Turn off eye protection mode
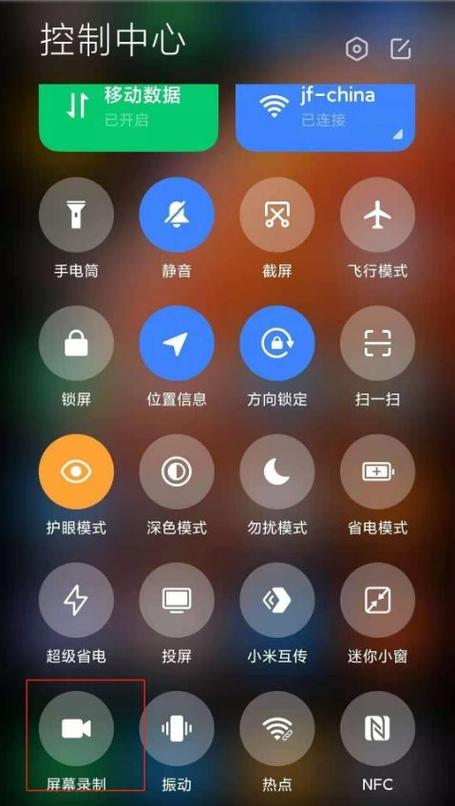 click(76, 472)
